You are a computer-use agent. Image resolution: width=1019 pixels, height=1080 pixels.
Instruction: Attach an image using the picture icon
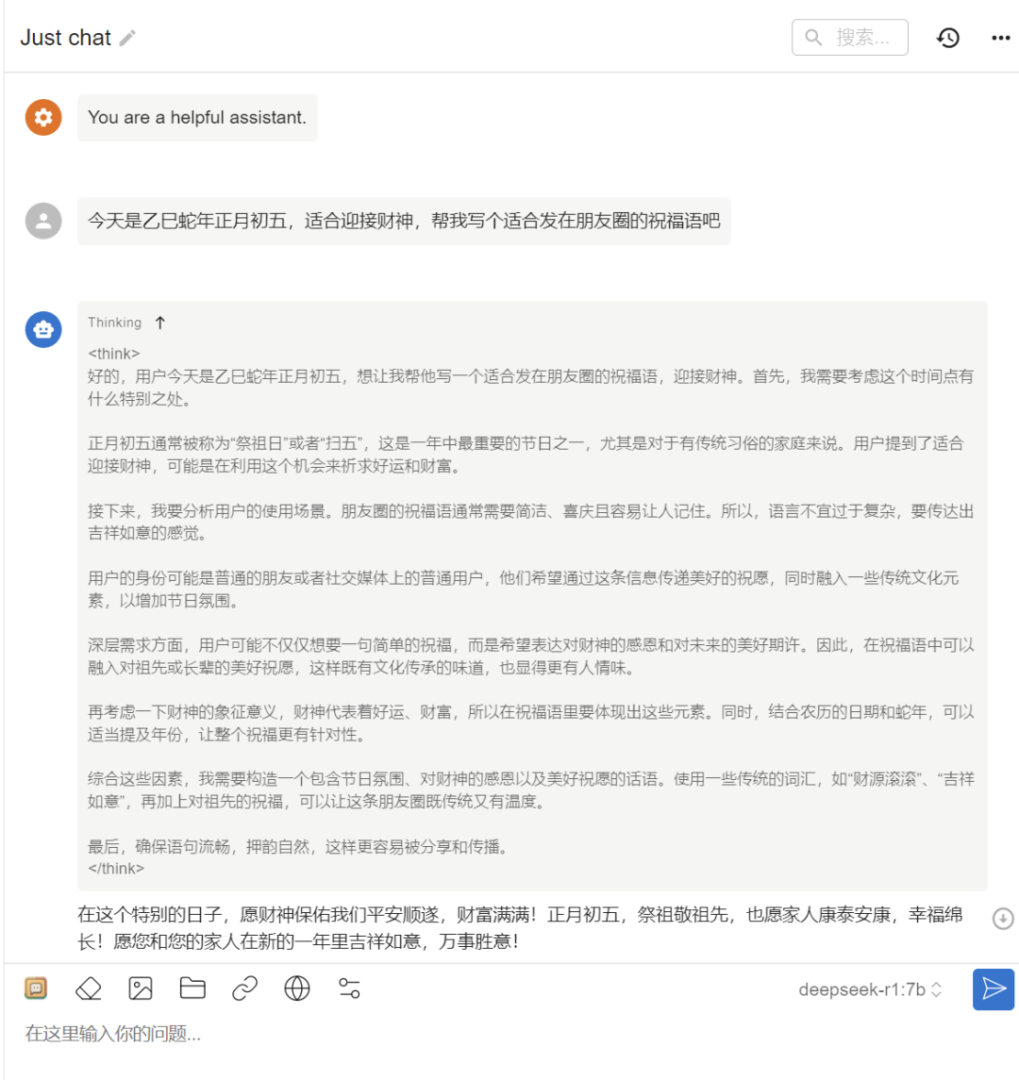point(140,988)
